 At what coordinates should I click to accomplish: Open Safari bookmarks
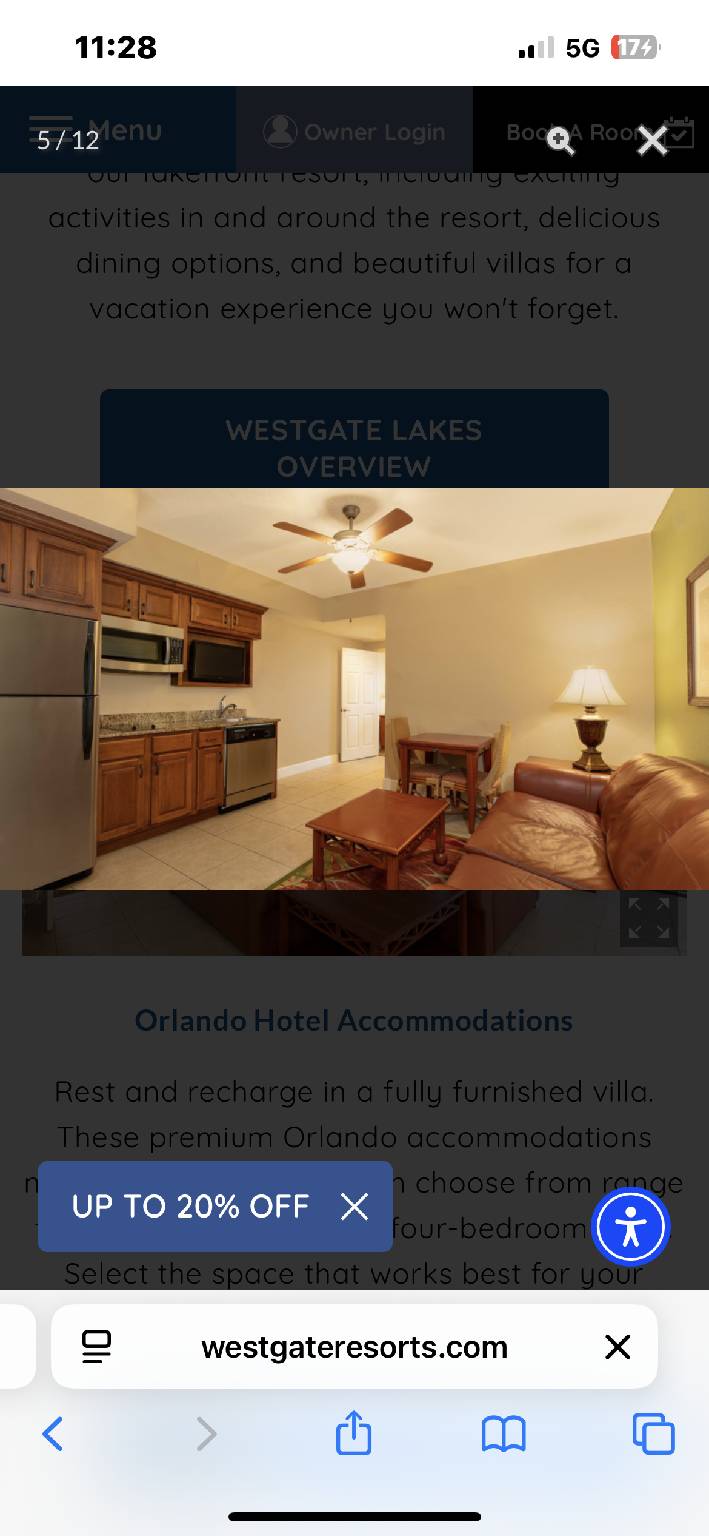click(x=504, y=1435)
